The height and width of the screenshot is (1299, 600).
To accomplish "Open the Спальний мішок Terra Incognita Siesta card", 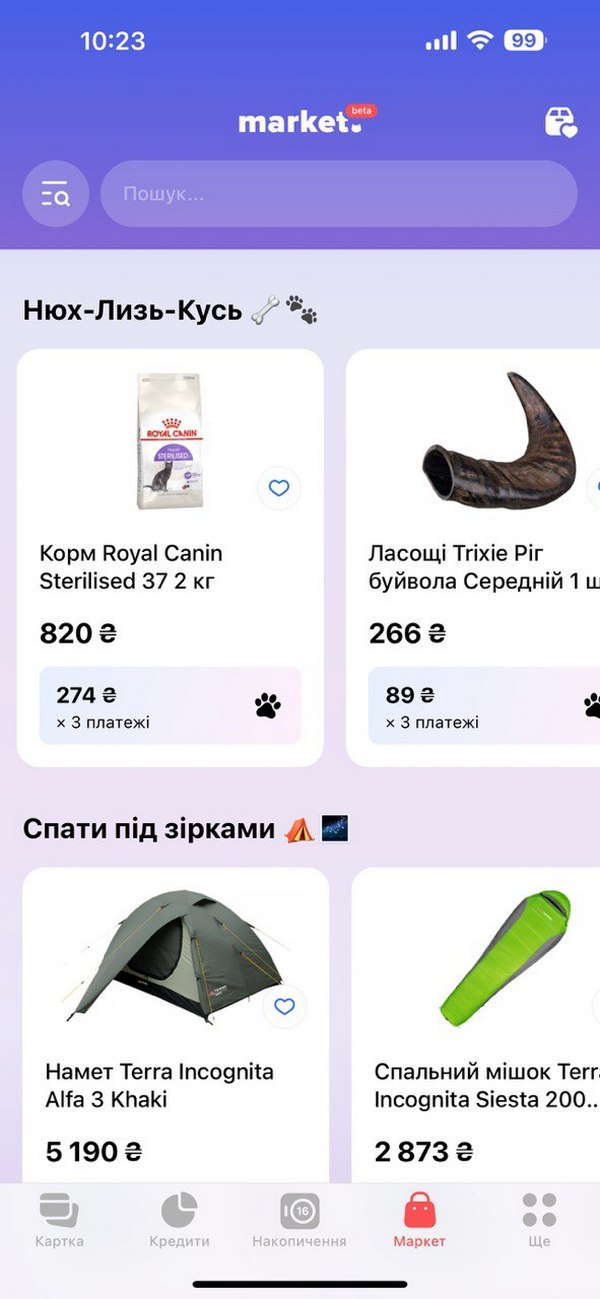I will (x=480, y=1085).
